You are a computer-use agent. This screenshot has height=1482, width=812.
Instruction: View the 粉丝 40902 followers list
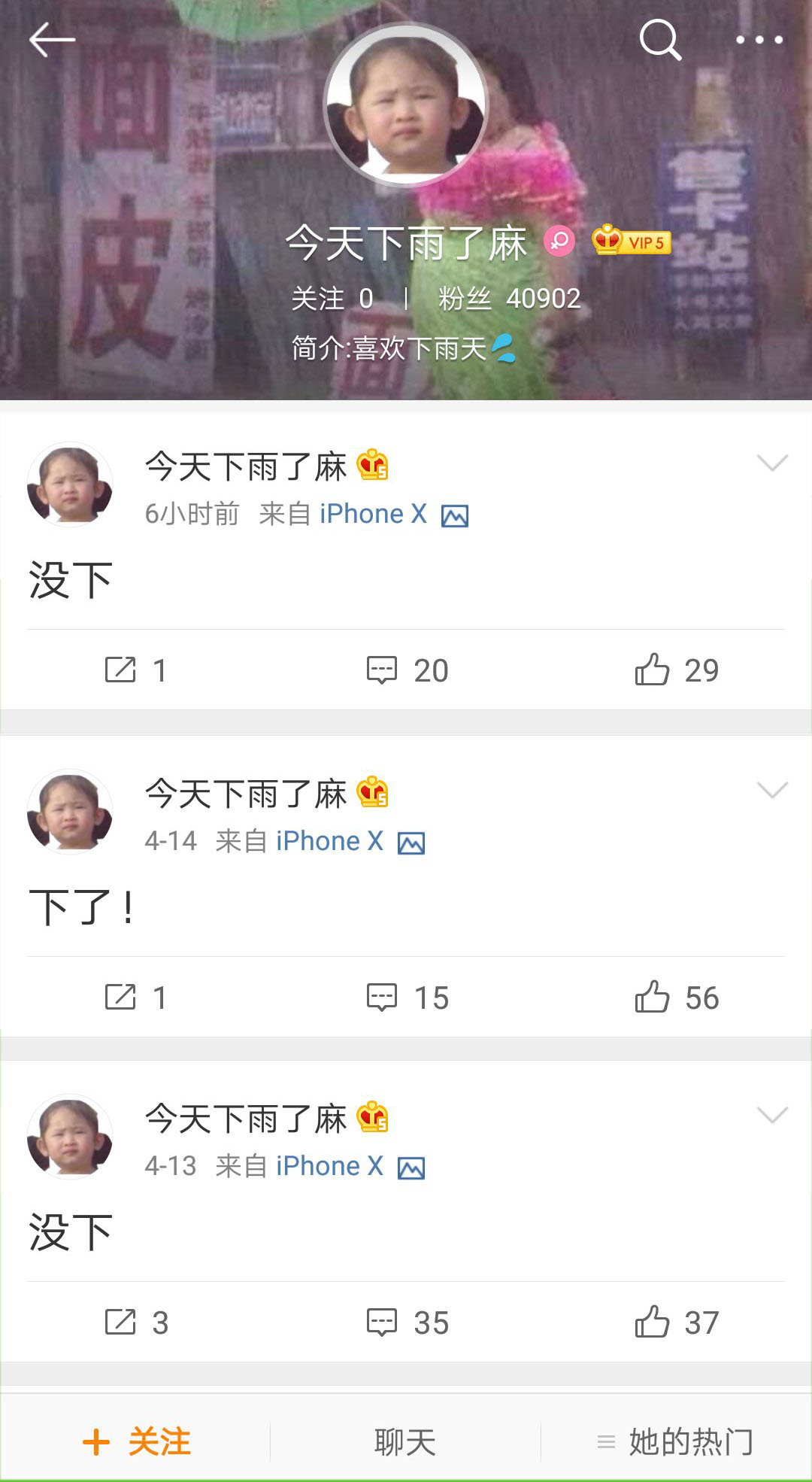[510, 299]
